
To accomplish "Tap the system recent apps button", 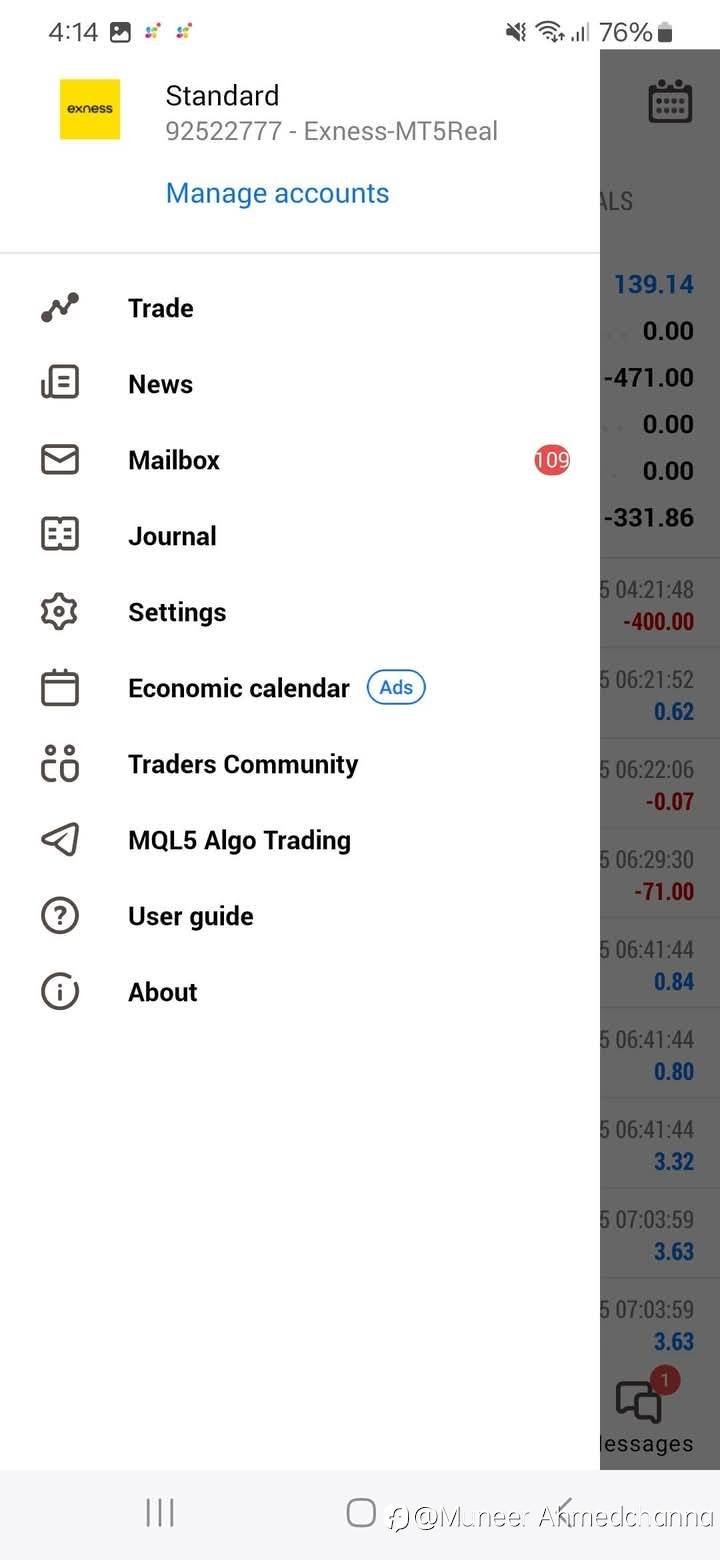I will pos(160,1513).
